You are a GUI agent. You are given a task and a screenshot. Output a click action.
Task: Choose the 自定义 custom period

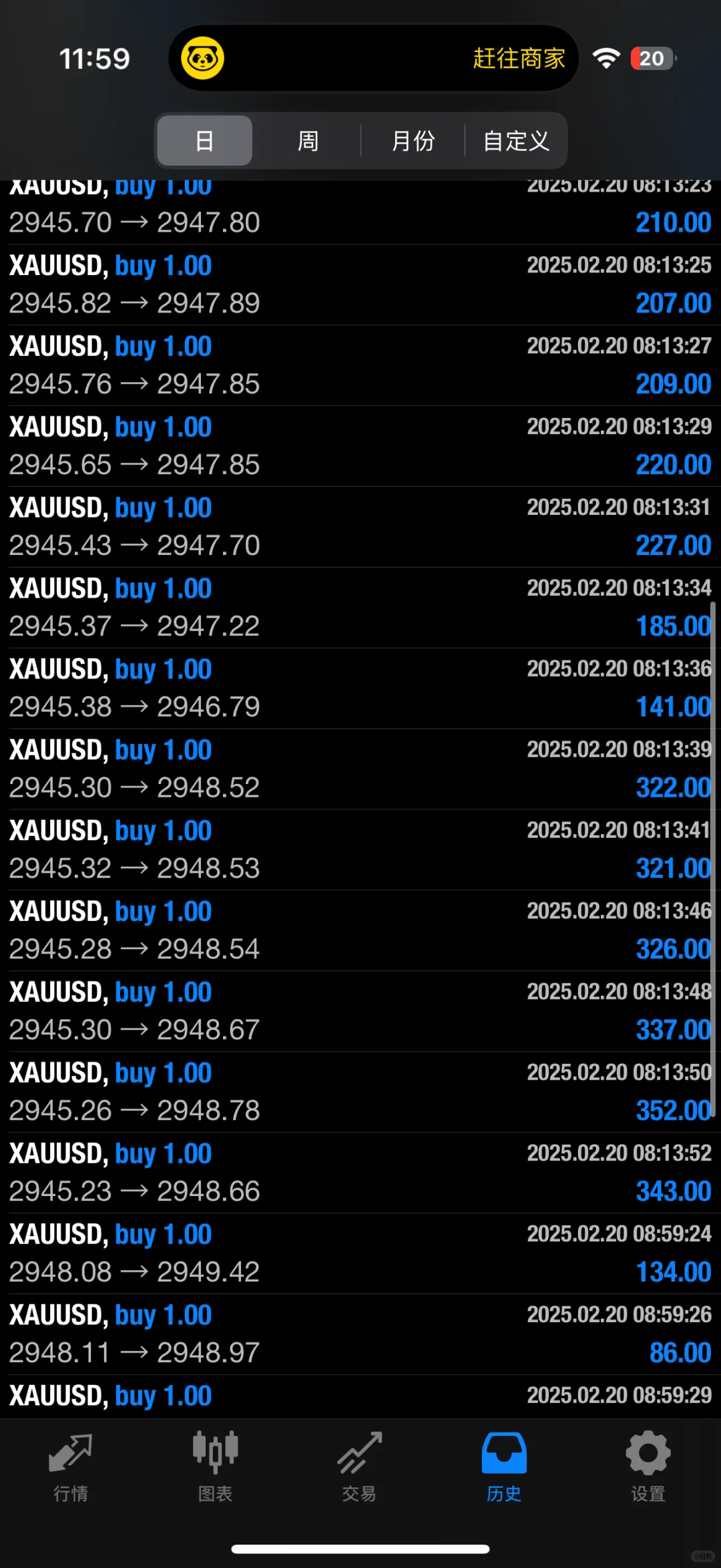click(x=516, y=141)
